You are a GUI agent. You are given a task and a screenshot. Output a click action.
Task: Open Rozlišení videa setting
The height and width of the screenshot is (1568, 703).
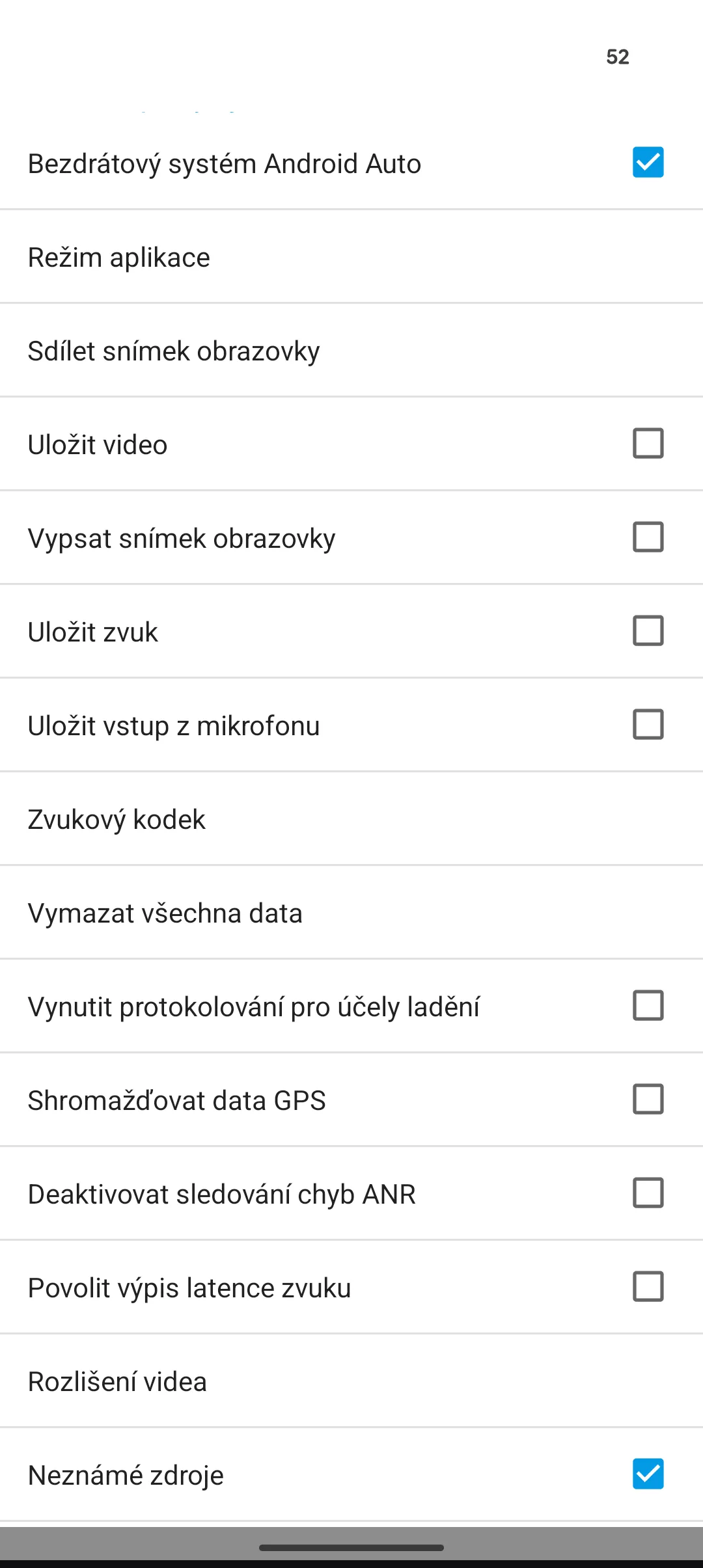[351, 1382]
